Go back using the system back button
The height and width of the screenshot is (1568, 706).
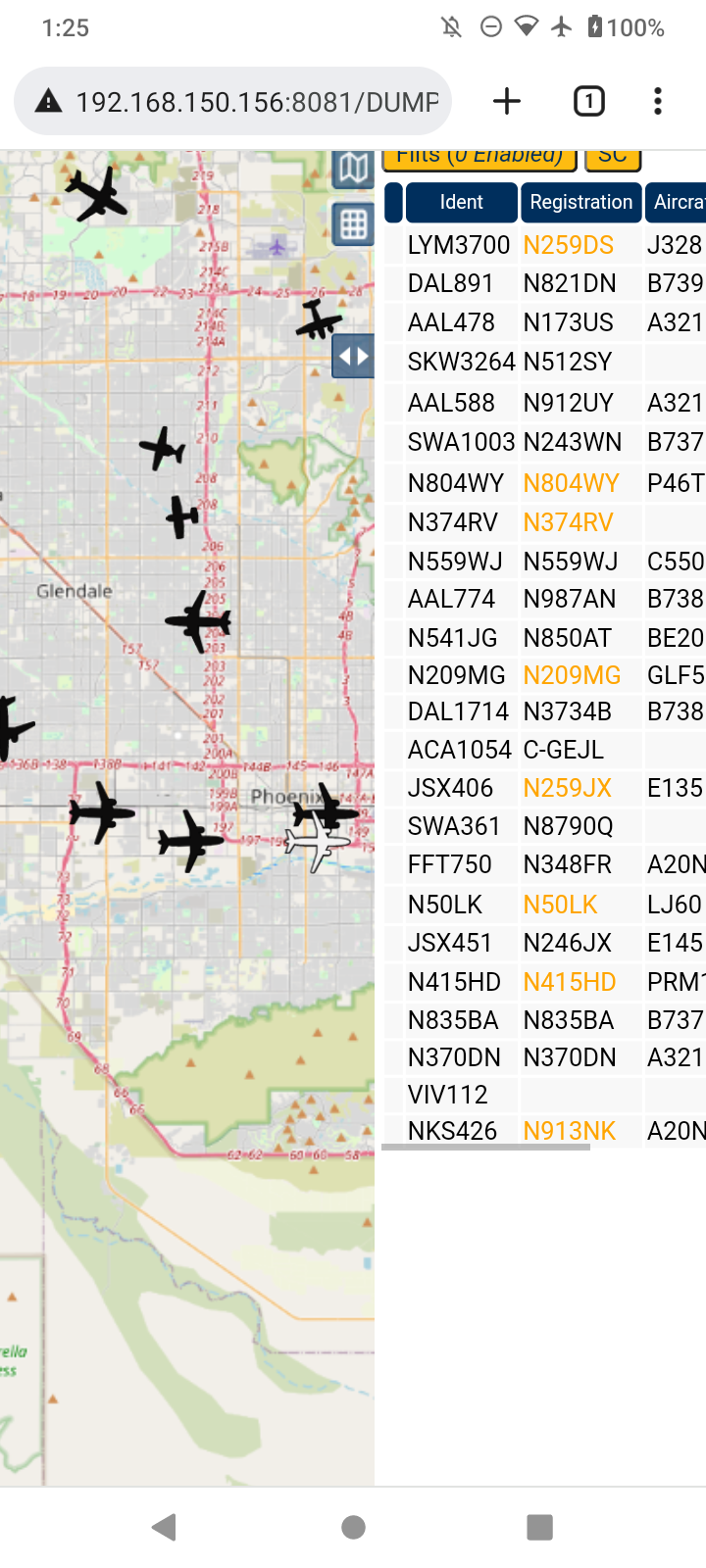pyautogui.click(x=165, y=1526)
